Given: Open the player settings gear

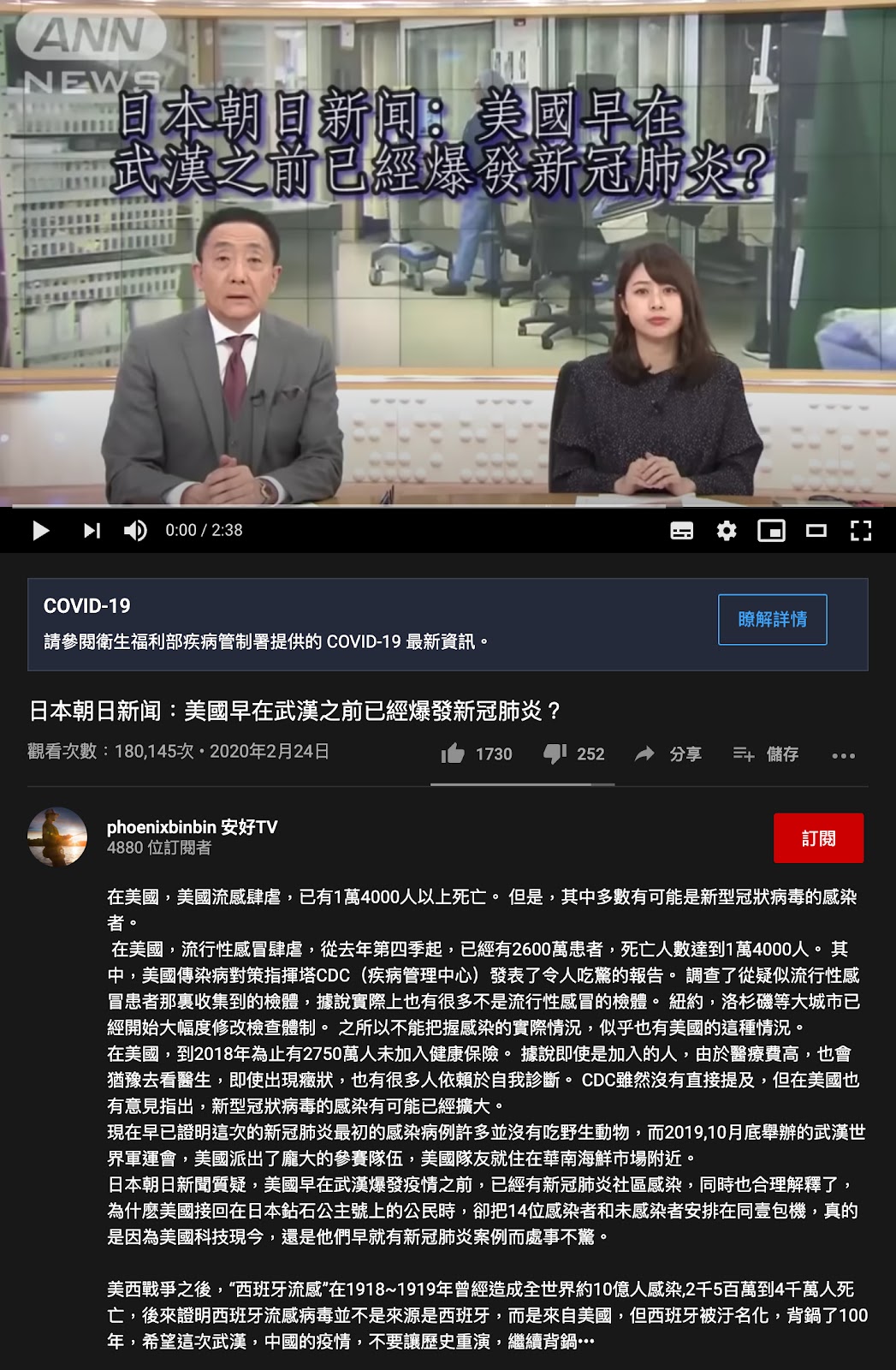Looking at the screenshot, I should click(727, 531).
